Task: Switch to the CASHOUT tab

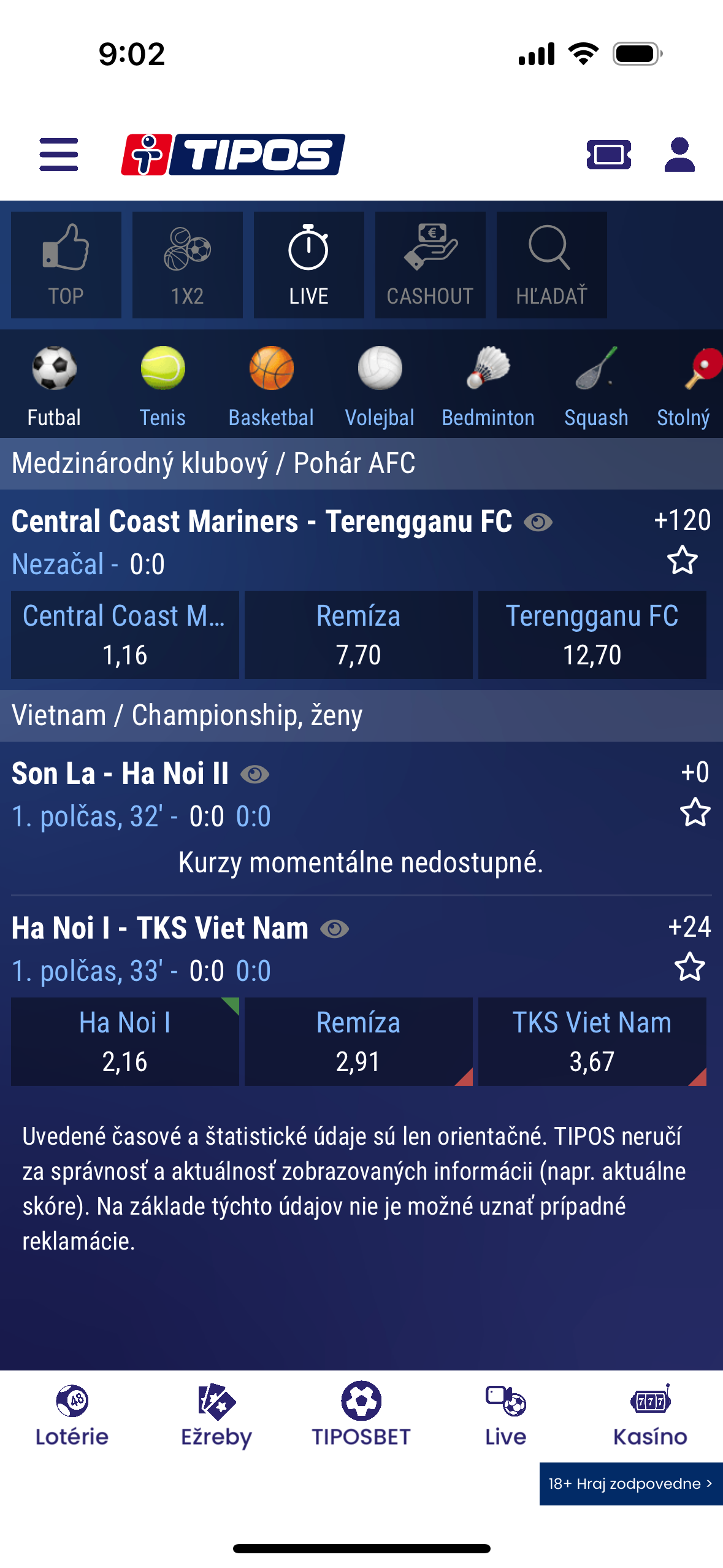Action: point(429,264)
